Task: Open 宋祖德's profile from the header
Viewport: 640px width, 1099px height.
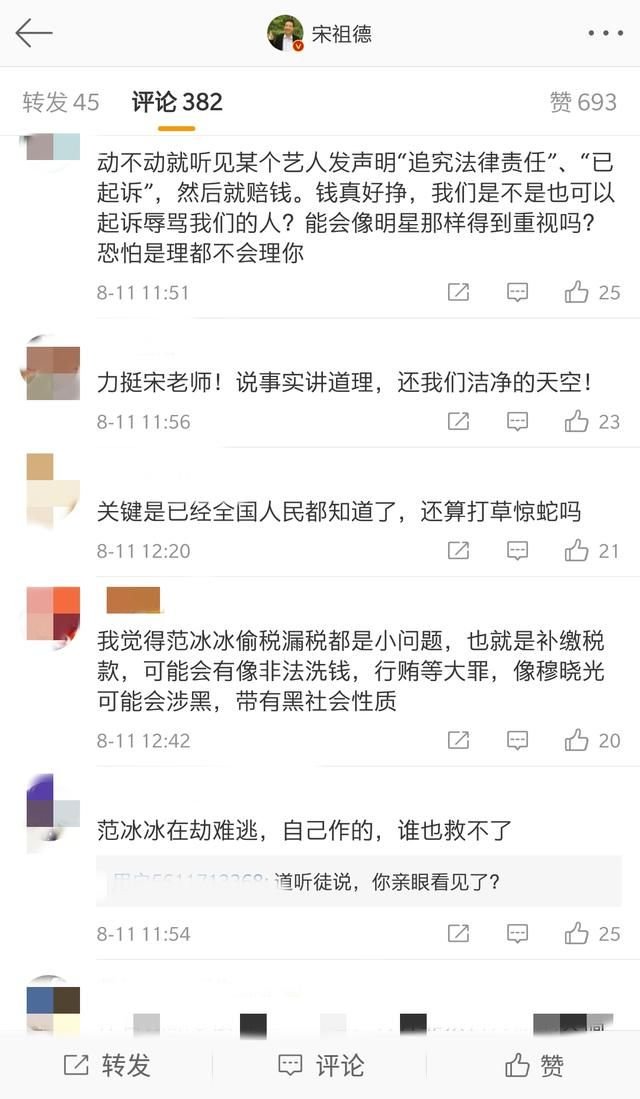Action: click(320, 33)
